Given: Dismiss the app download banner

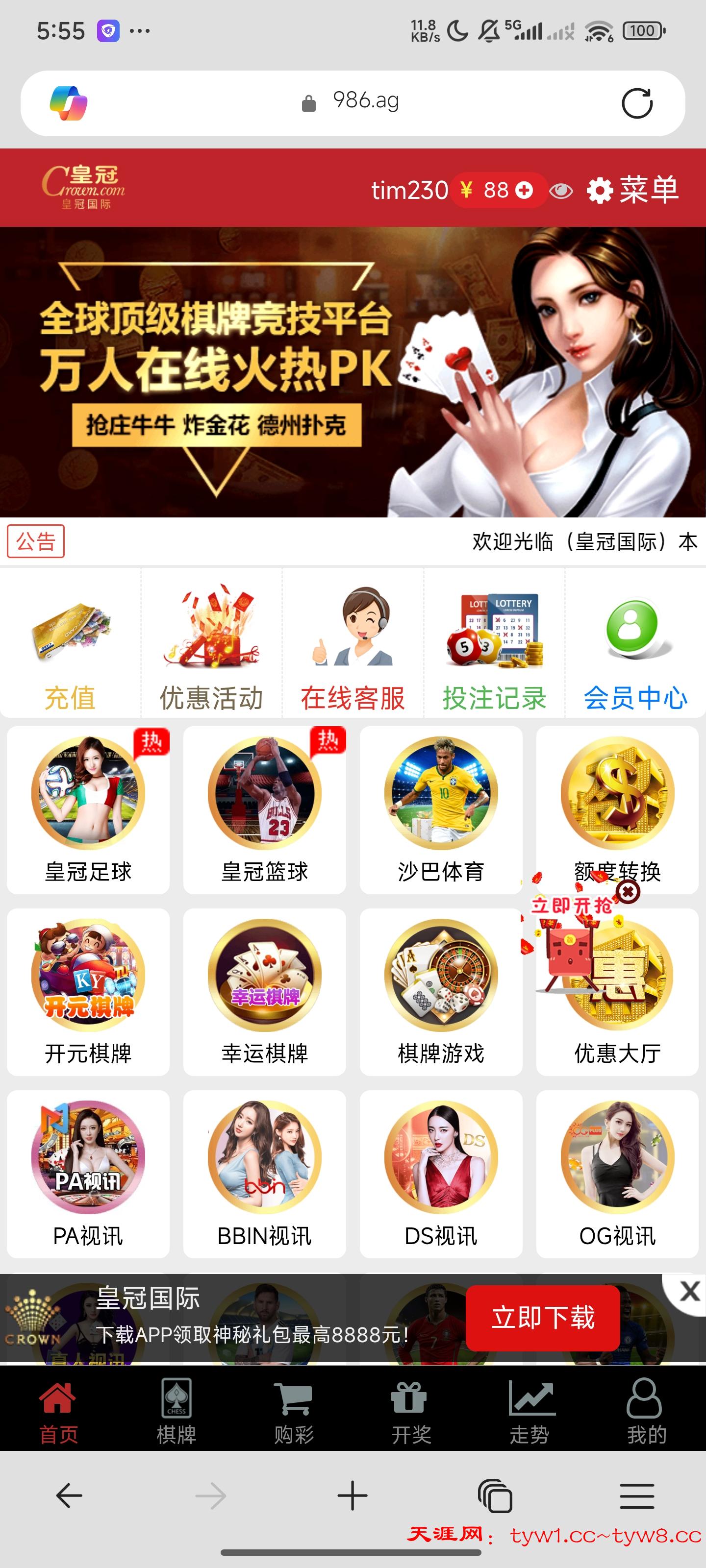Looking at the screenshot, I should point(689,1291).
